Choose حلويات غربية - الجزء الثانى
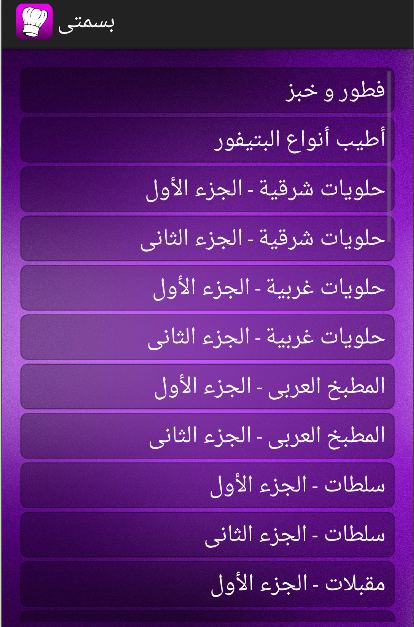414x627 pixels. click(x=207, y=337)
